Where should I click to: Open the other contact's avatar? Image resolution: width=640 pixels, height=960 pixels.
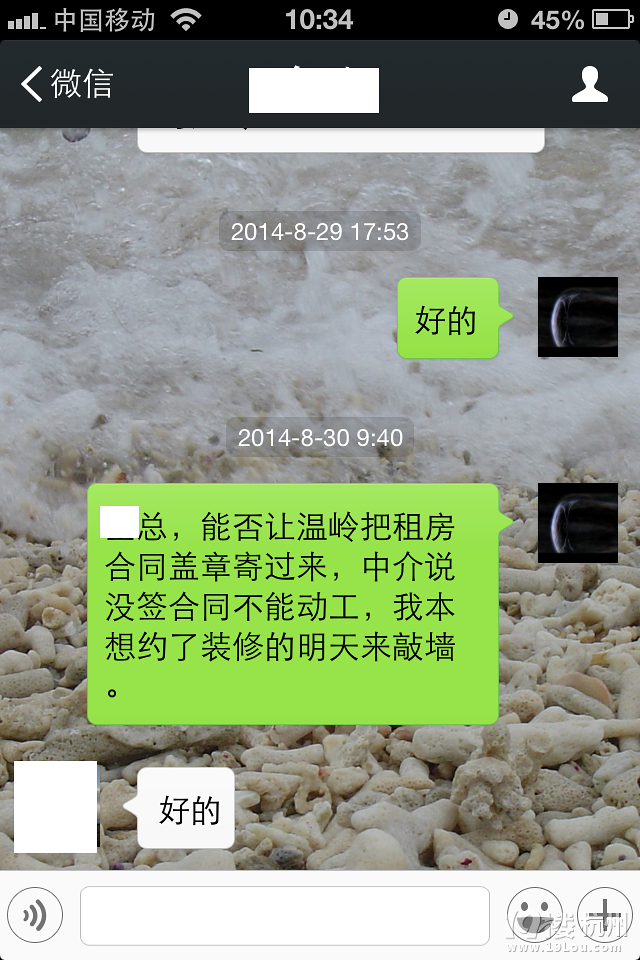tap(56, 807)
